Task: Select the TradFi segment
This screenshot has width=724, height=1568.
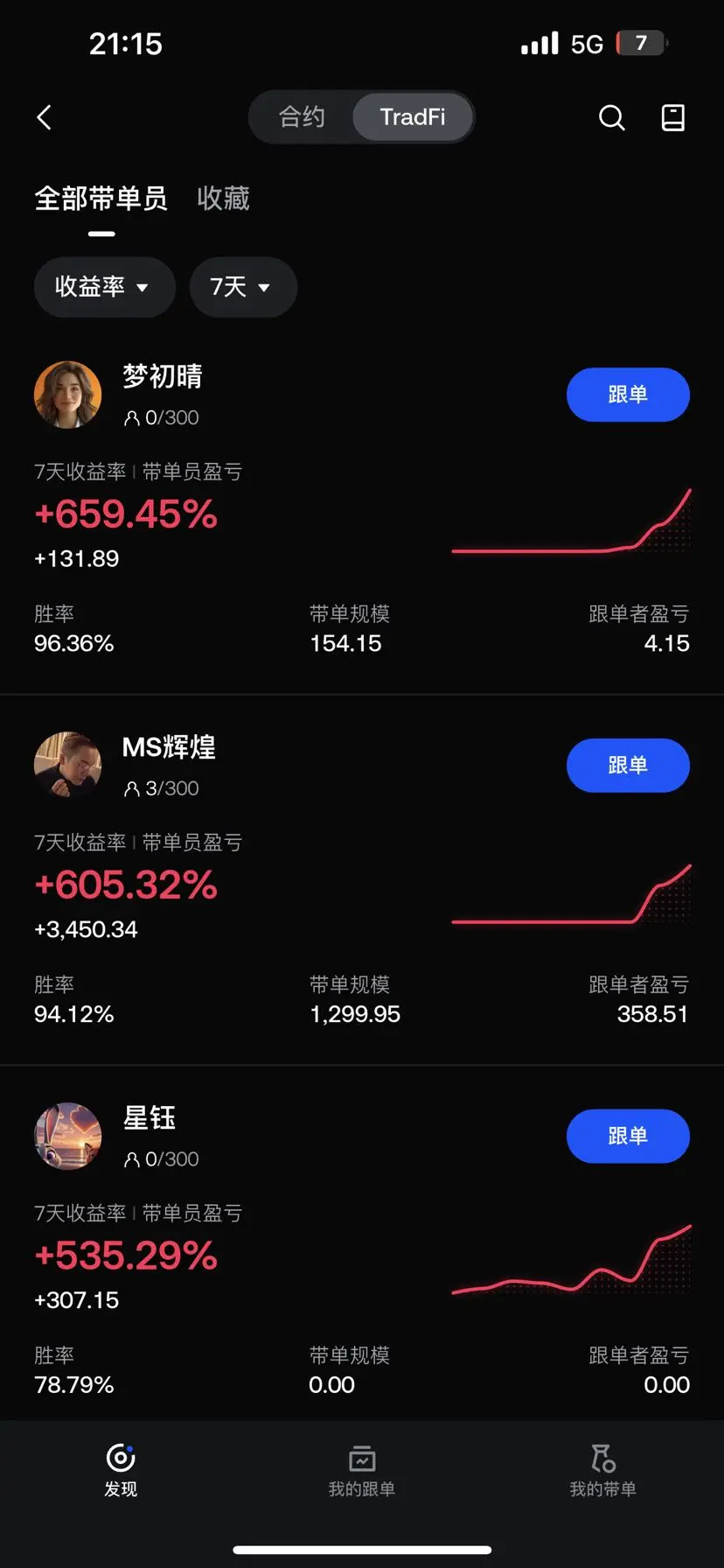Action: pos(413,117)
